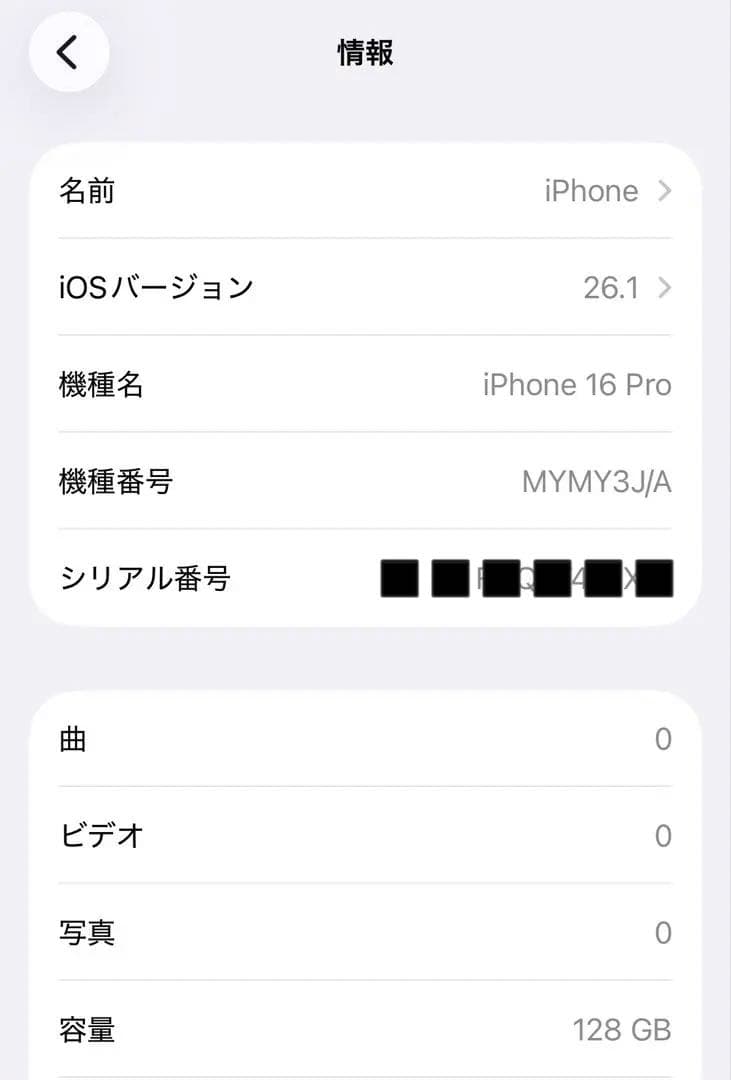This screenshot has height=1080, width=731.
Task: Tap the 情報 title in the header
Action: point(365,54)
